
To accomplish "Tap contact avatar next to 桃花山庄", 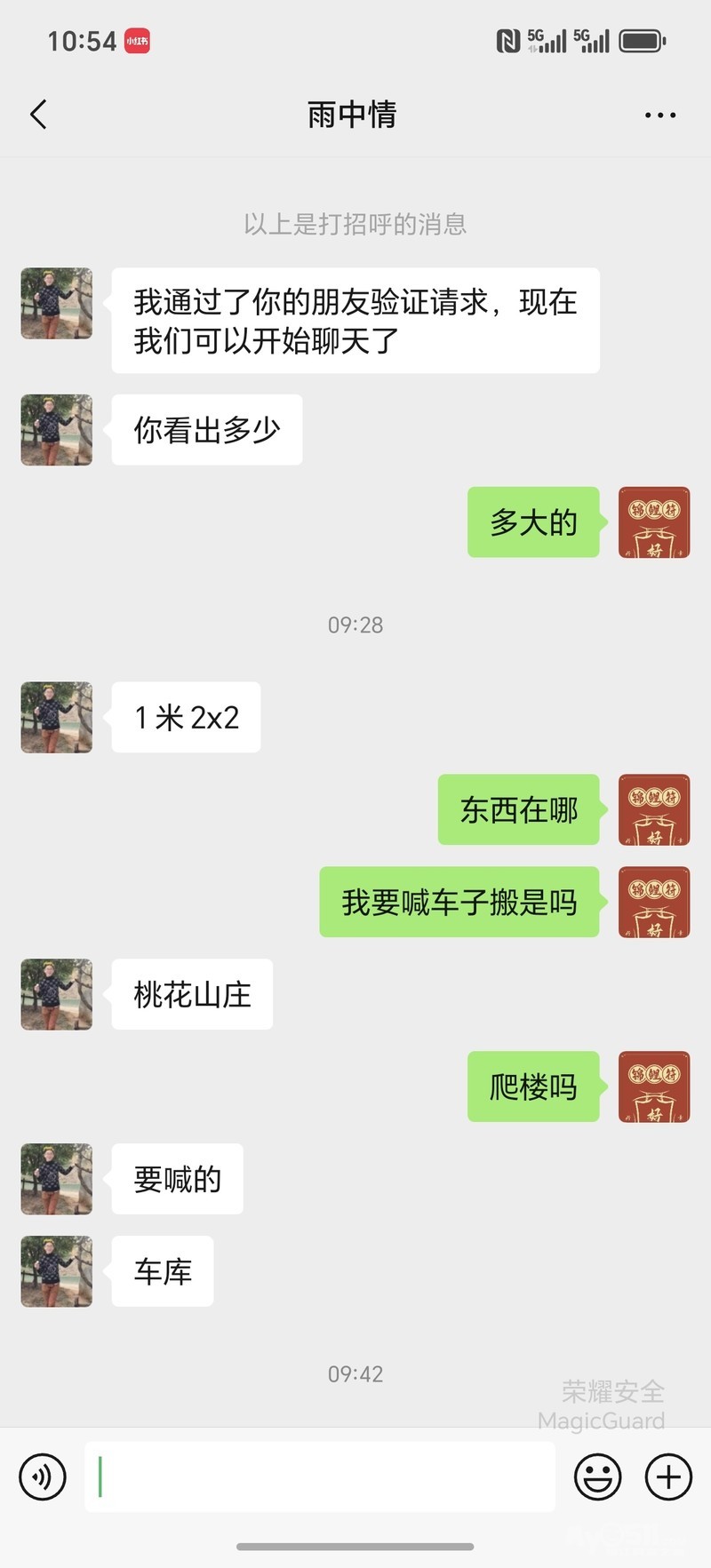I will tap(57, 994).
